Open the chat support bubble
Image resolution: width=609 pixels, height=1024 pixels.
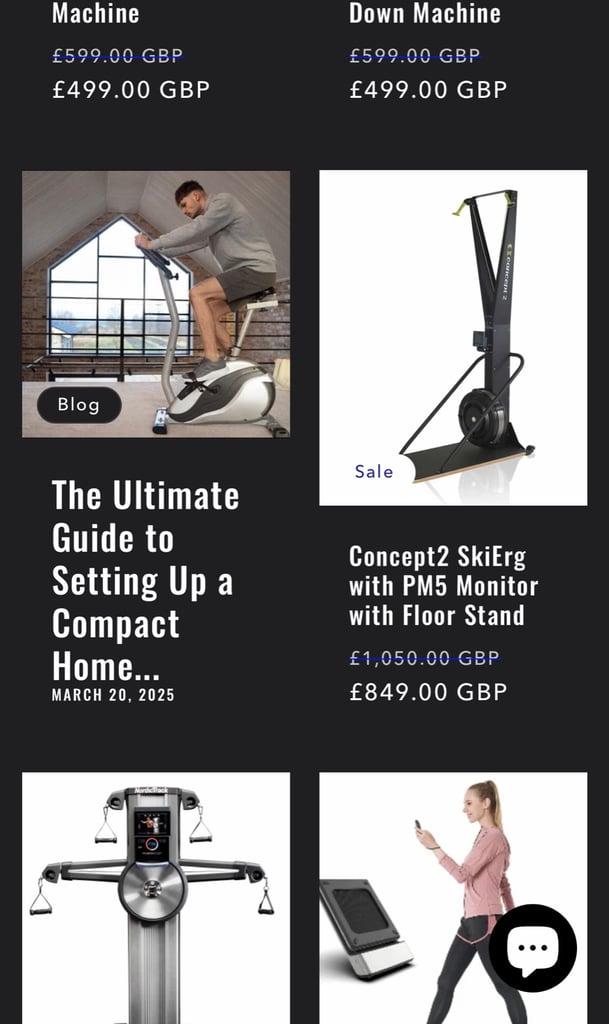533,948
